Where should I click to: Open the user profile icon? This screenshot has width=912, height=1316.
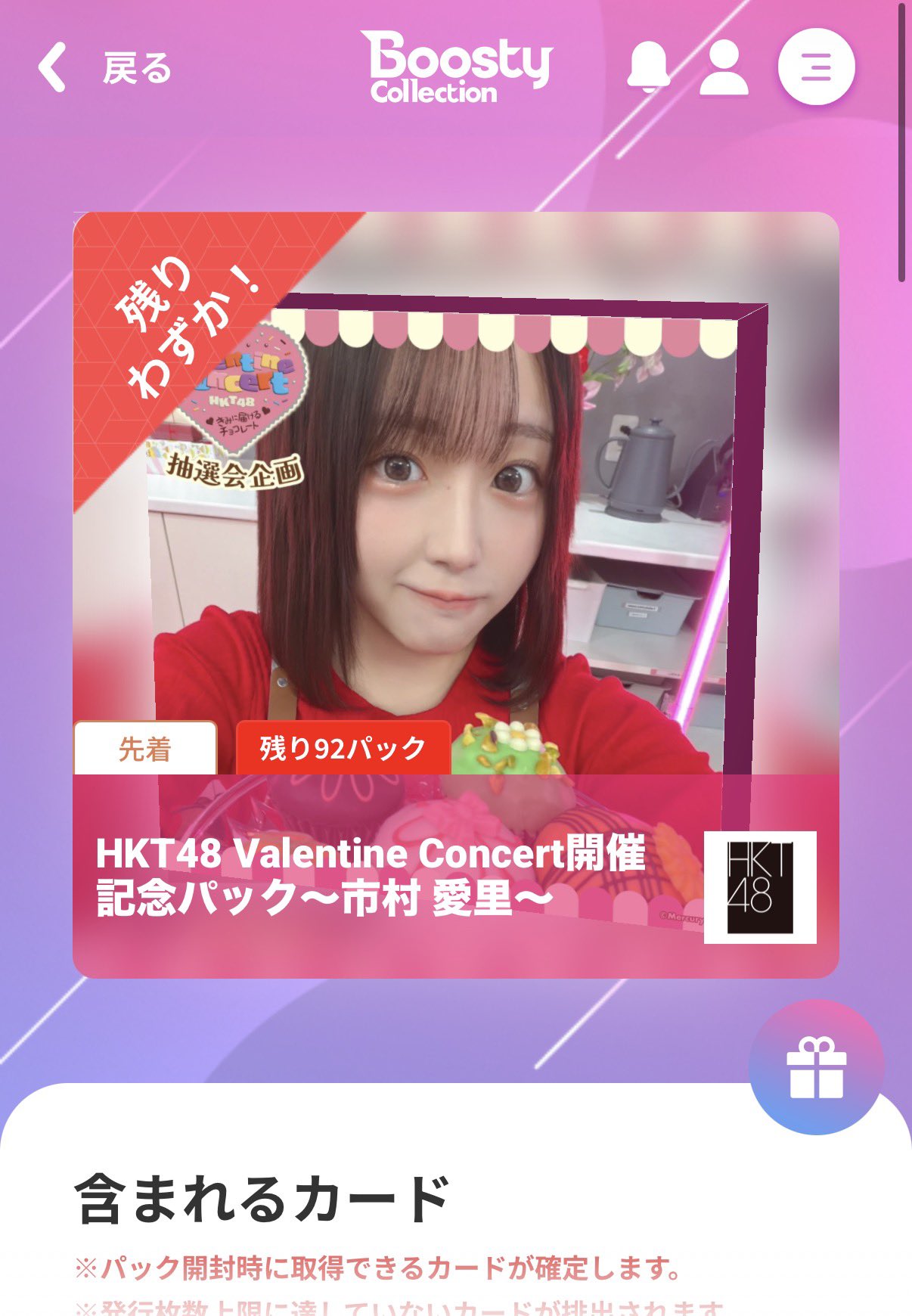click(x=724, y=67)
